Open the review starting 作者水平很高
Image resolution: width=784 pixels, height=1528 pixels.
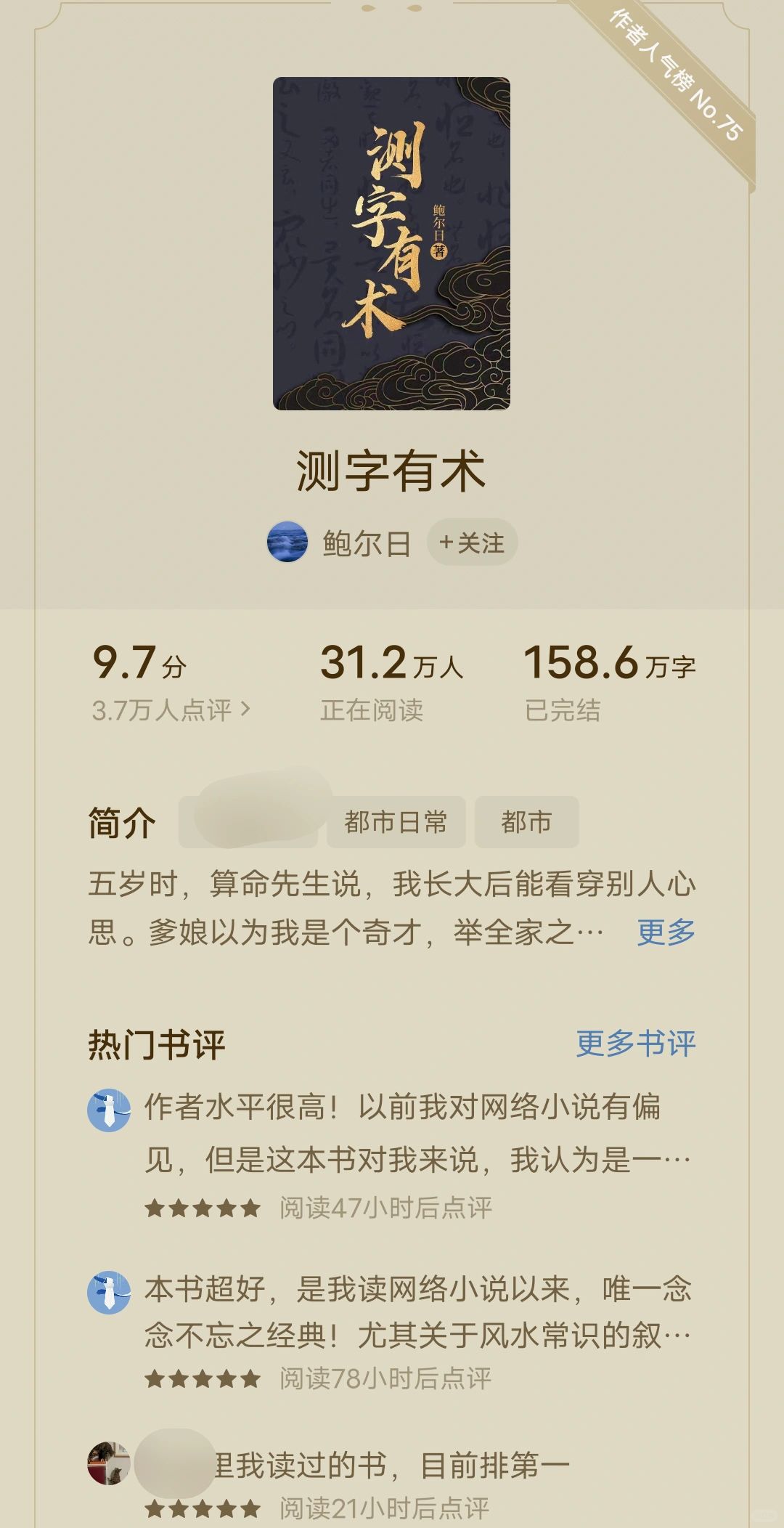(417, 1134)
